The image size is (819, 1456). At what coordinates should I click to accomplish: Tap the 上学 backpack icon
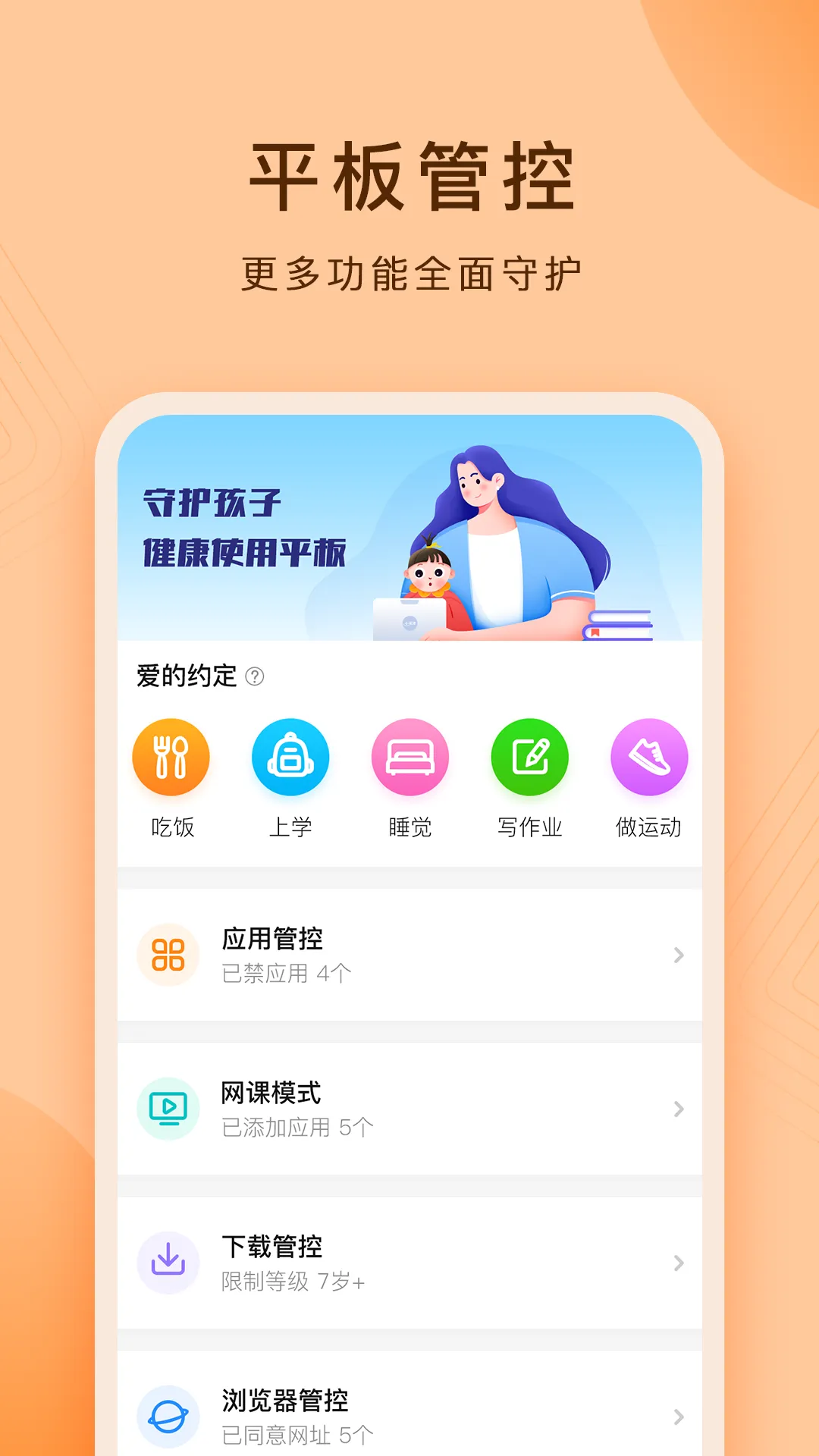coord(290,756)
